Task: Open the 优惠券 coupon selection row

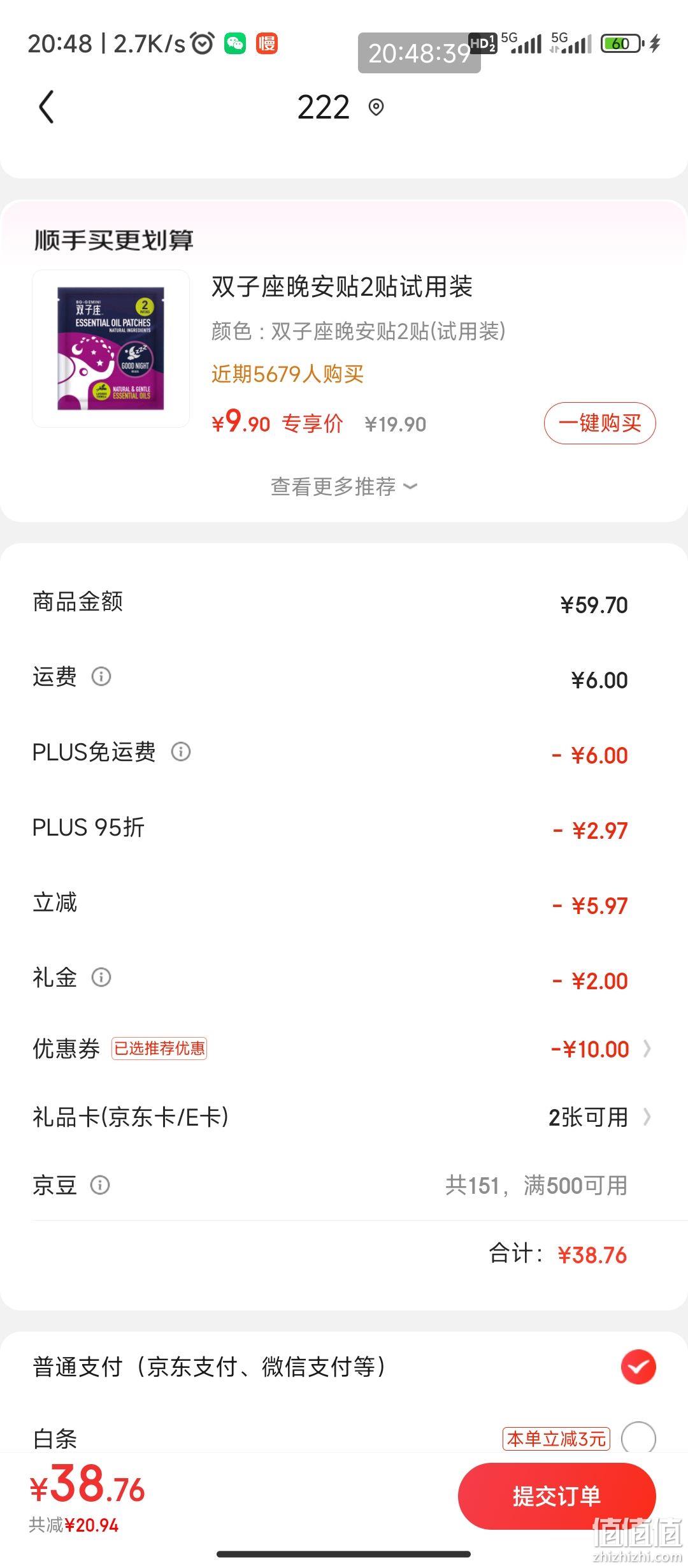Action: pyautogui.click(x=344, y=1049)
